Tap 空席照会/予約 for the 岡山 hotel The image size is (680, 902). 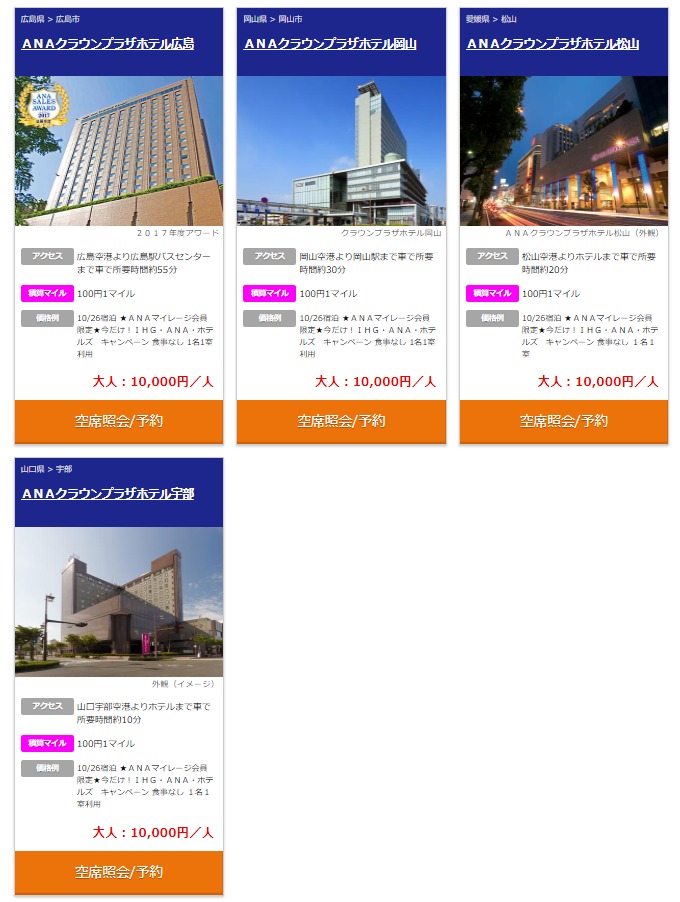point(341,421)
